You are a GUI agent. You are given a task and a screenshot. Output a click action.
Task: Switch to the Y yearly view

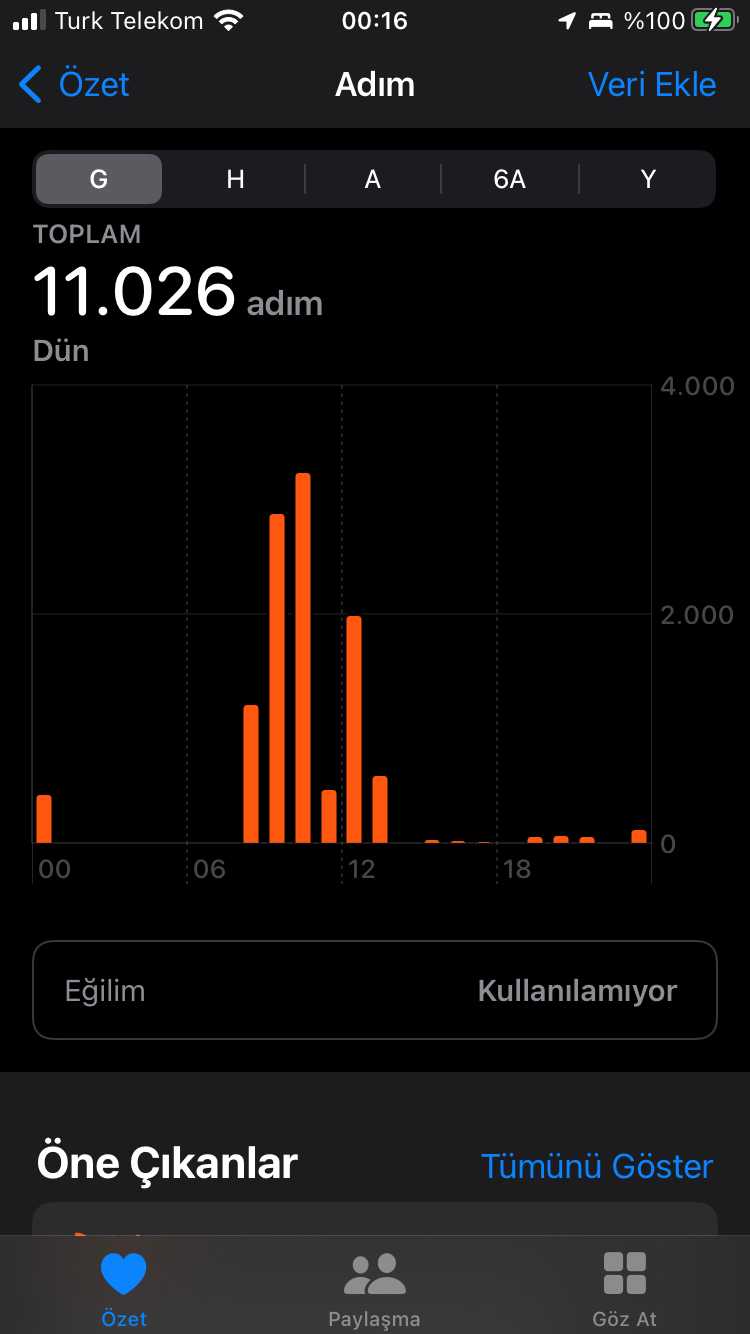pos(648,179)
